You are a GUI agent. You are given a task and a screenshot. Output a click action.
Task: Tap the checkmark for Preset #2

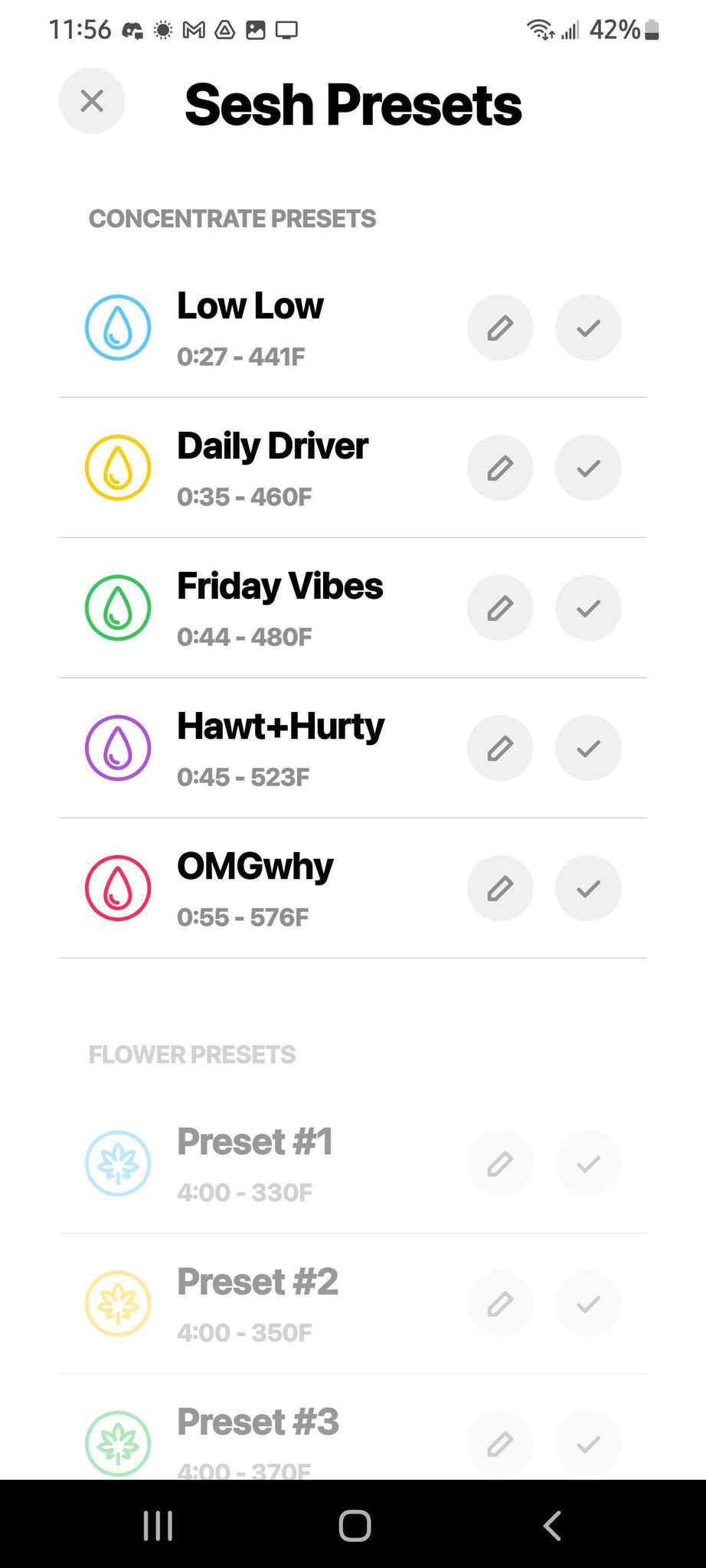[588, 1304]
